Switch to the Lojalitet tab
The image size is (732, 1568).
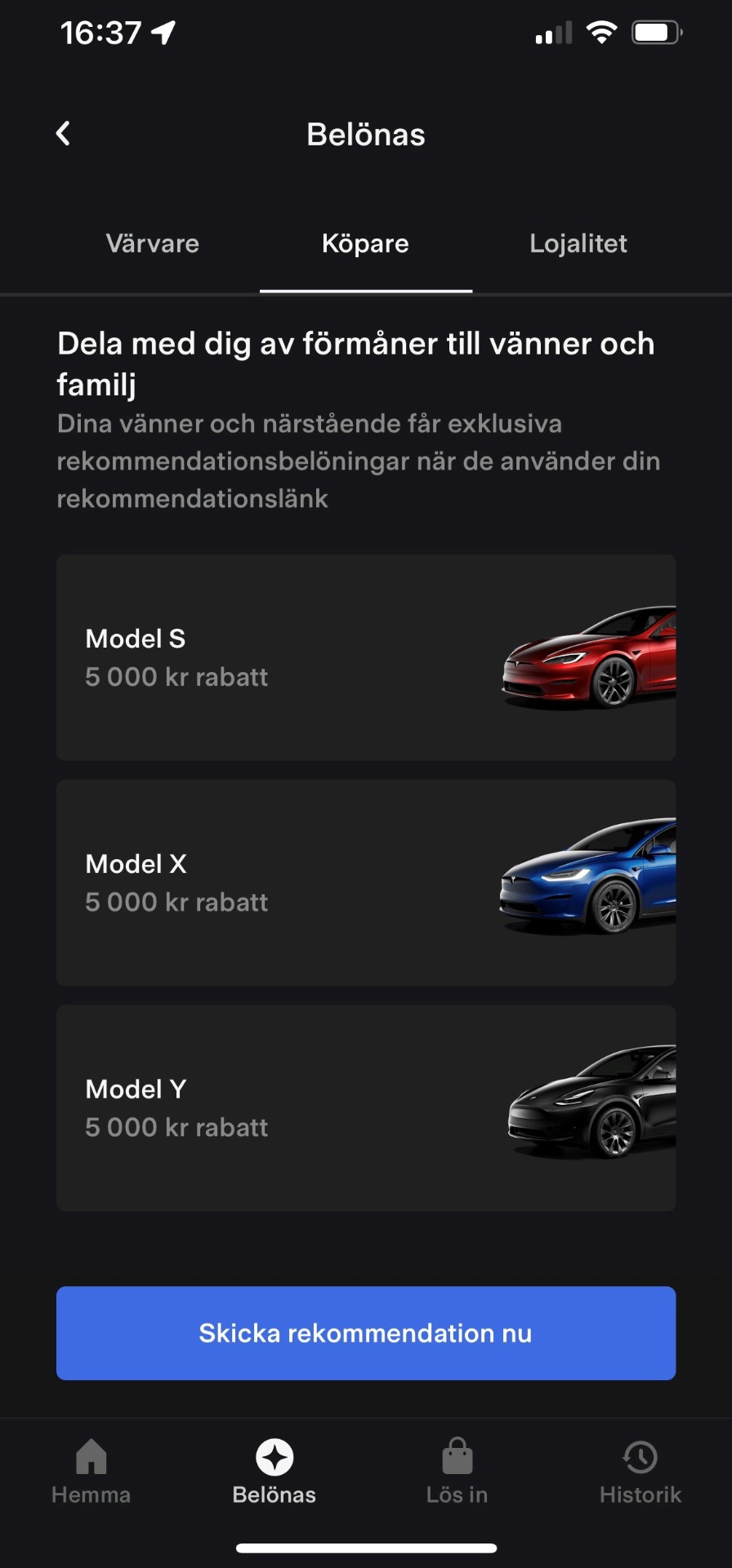[578, 244]
